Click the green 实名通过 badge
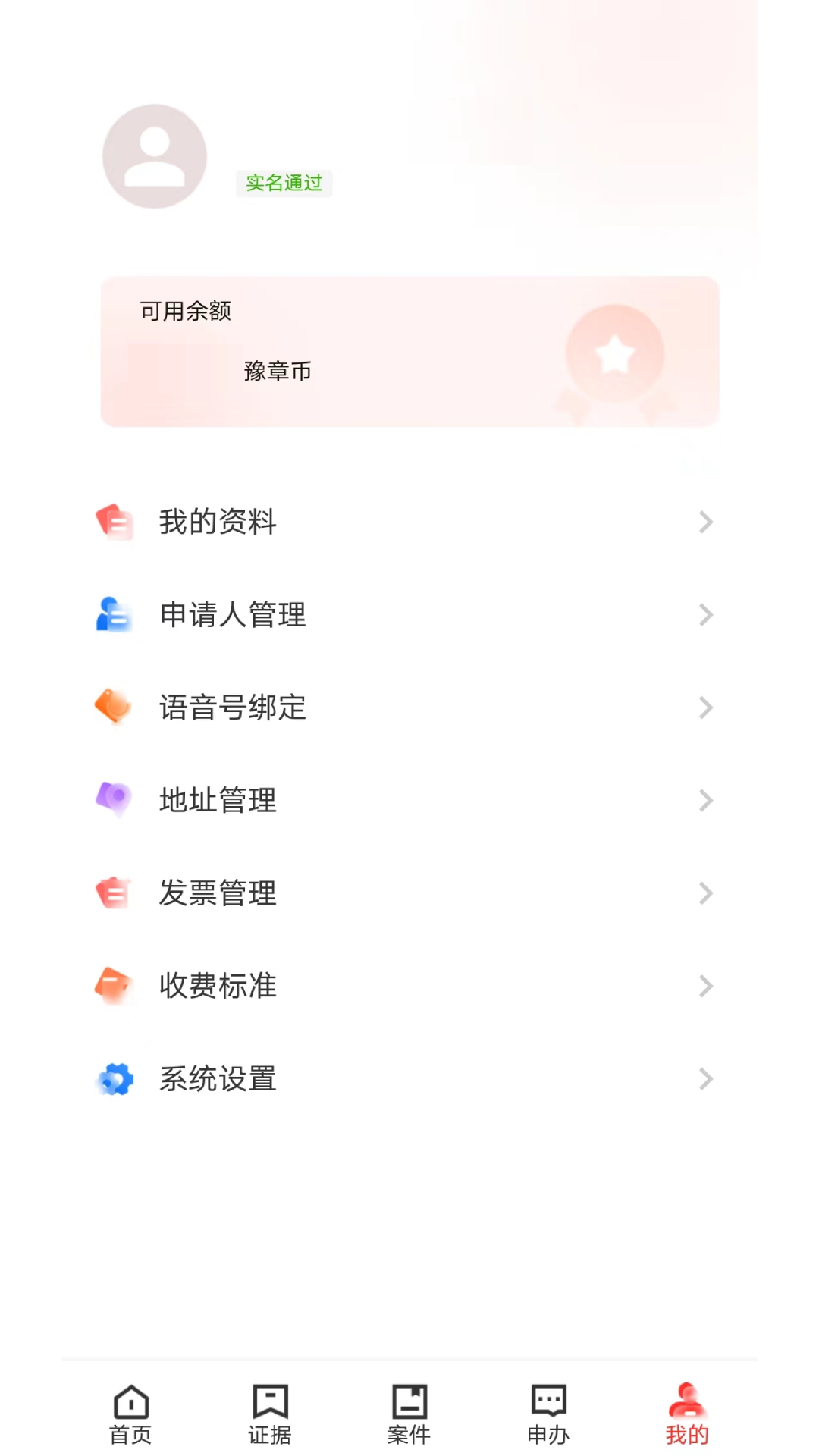Viewport: 819px width, 1456px height. [x=284, y=184]
